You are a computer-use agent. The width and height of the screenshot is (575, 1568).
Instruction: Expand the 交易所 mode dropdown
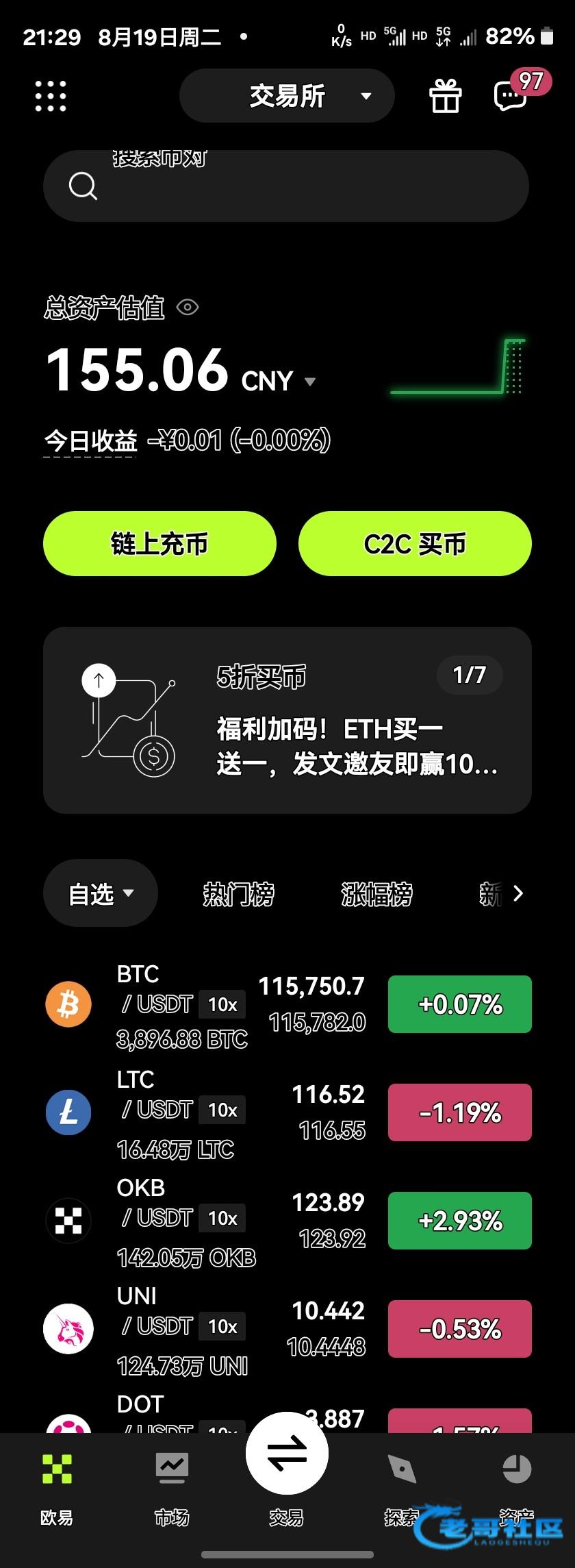coord(287,96)
